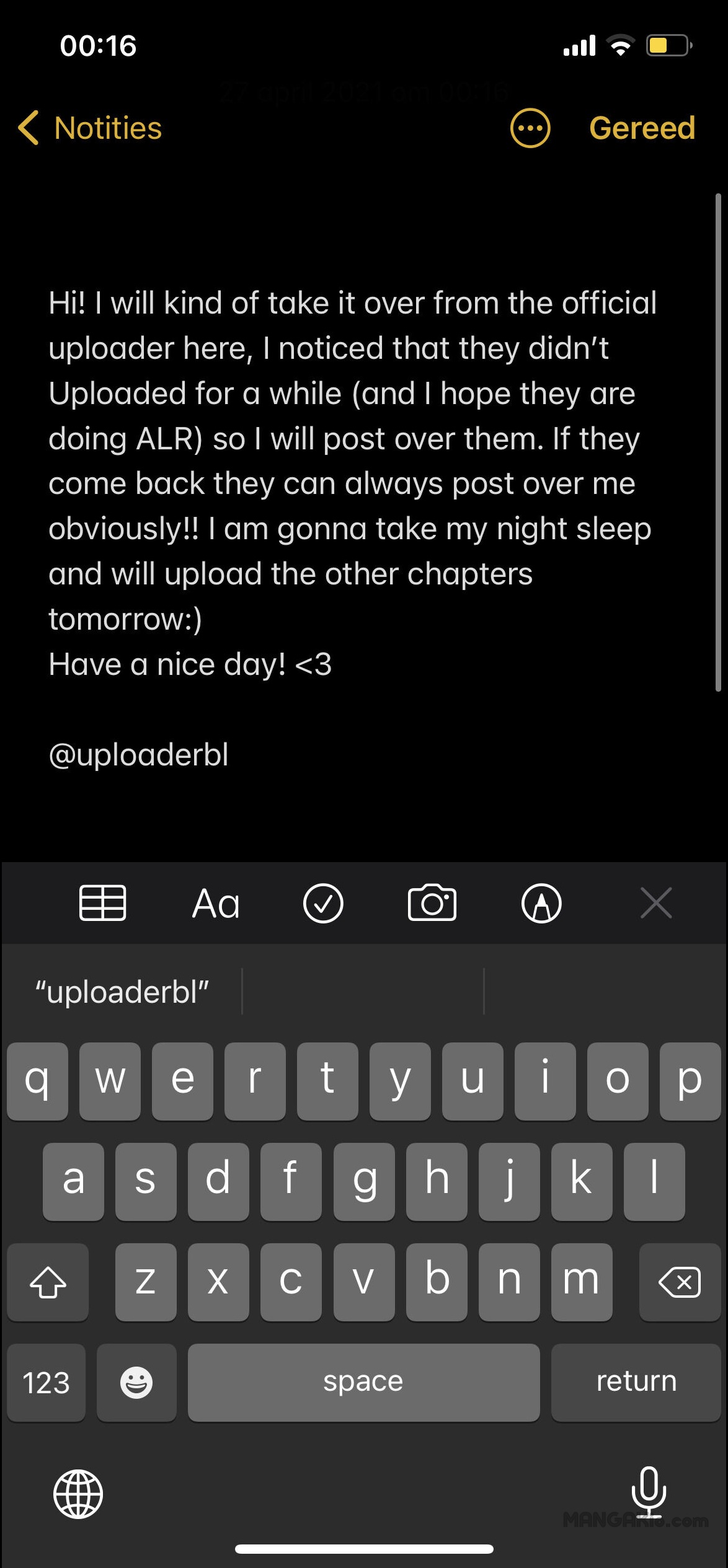Image resolution: width=728 pixels, height=1568 pixels.
Task: Open the emoji keyboard
Action: (x=136, y=1382)
